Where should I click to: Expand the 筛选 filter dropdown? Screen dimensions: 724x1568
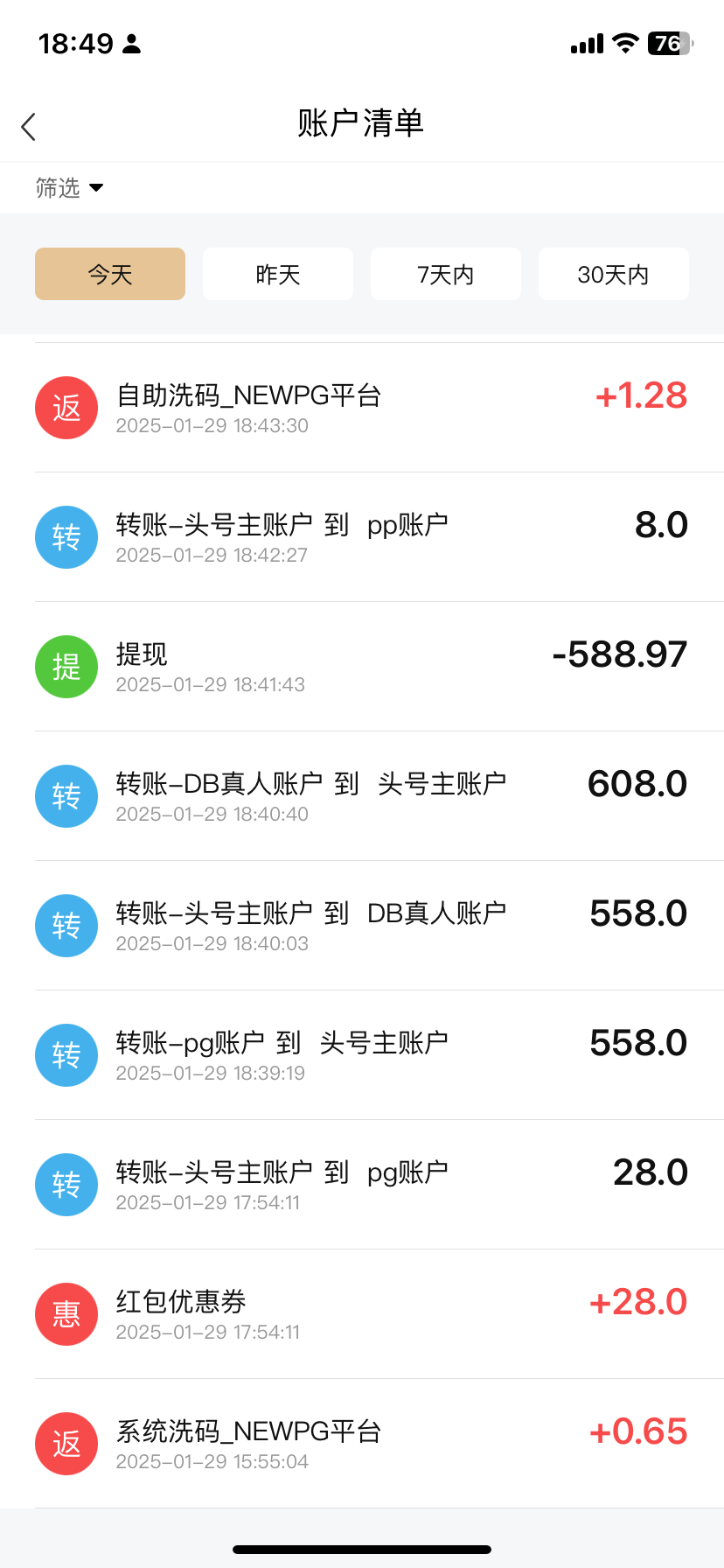pyautogui.click(x=70, y=187)
